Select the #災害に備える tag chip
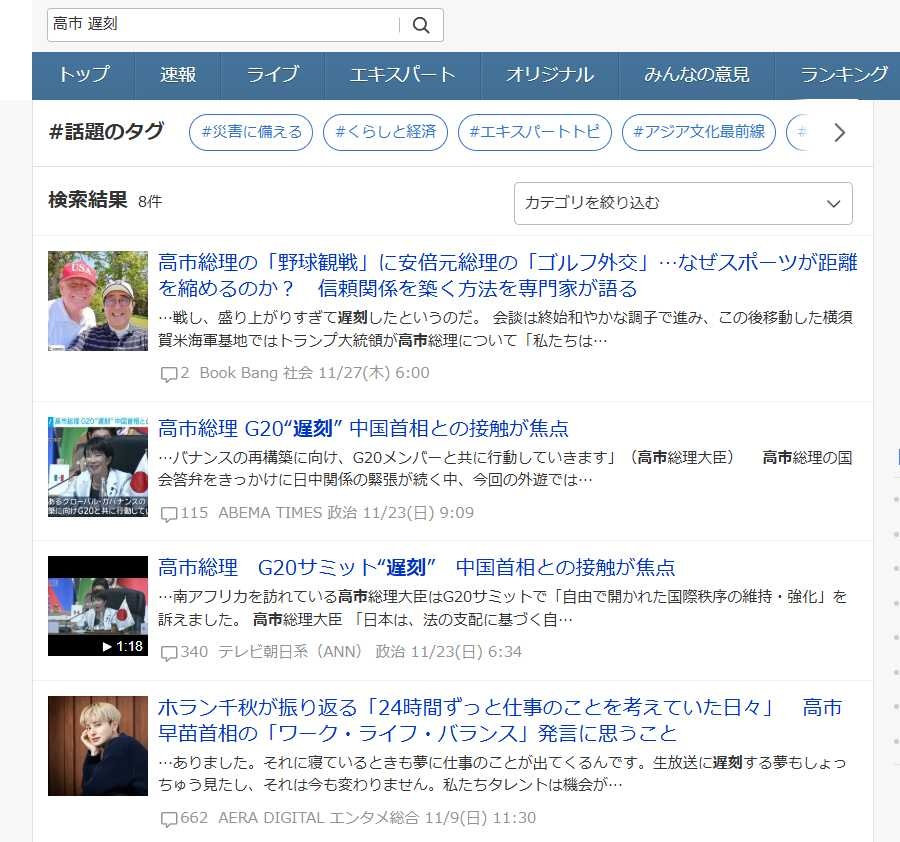Image resolution: width=900 pixels, height=842 pixels. click(x=251, y=132)
